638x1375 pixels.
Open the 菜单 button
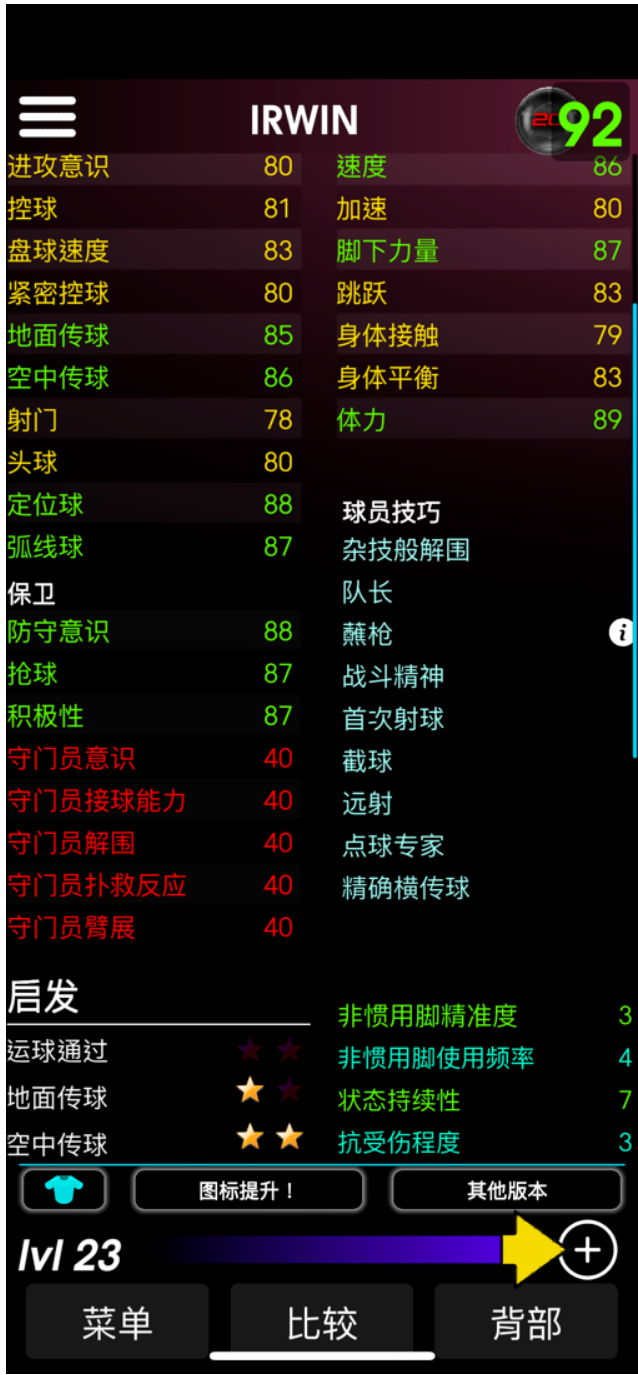point(117,1322)
